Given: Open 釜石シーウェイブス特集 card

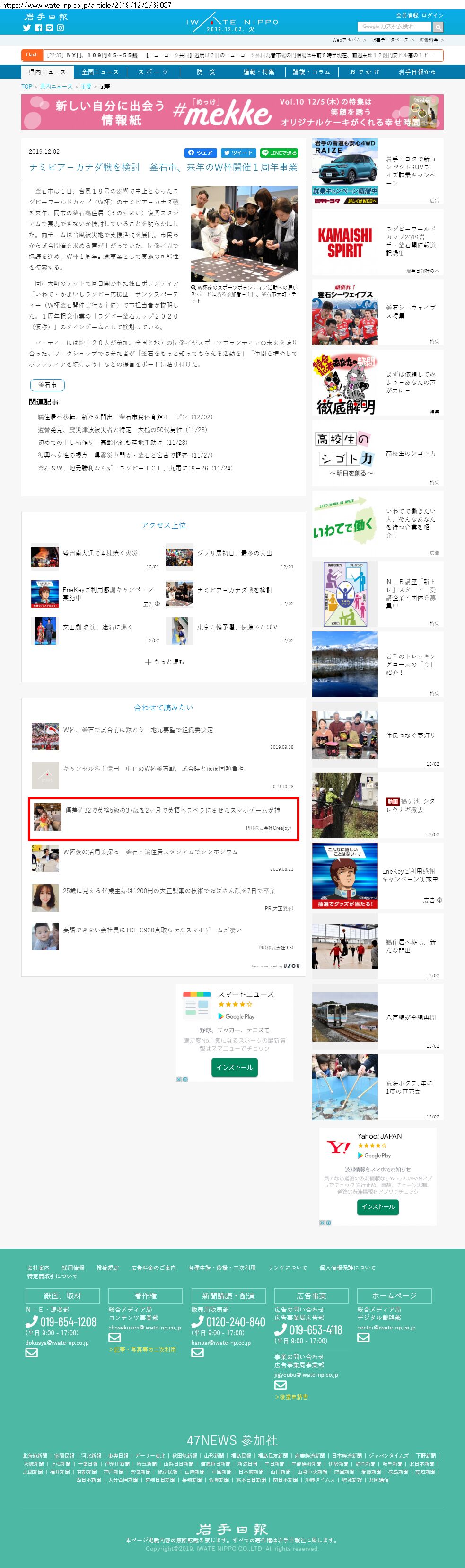Looking at the screenshot, I should [x=377, y=312].
